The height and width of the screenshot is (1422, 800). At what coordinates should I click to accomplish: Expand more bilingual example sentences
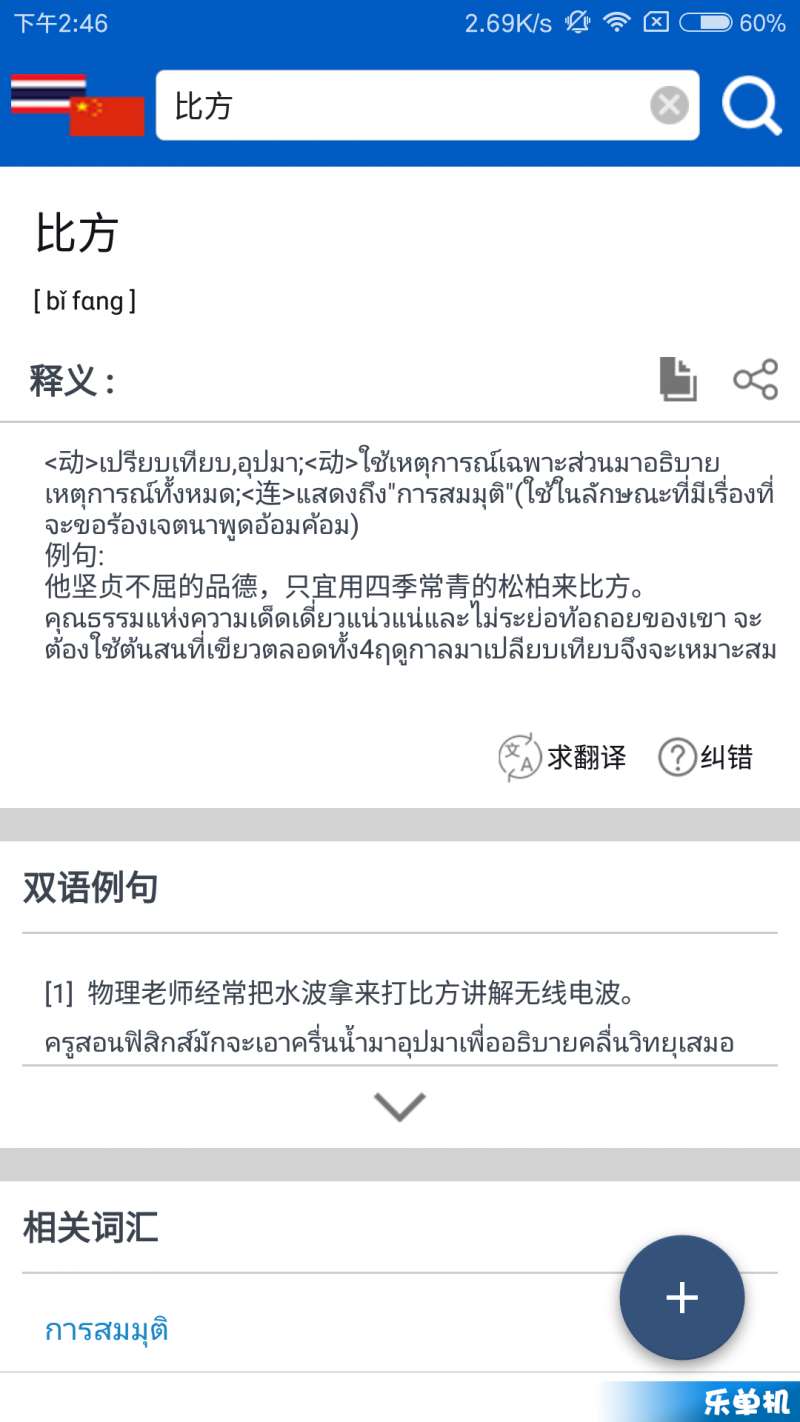click(400, 1106)
